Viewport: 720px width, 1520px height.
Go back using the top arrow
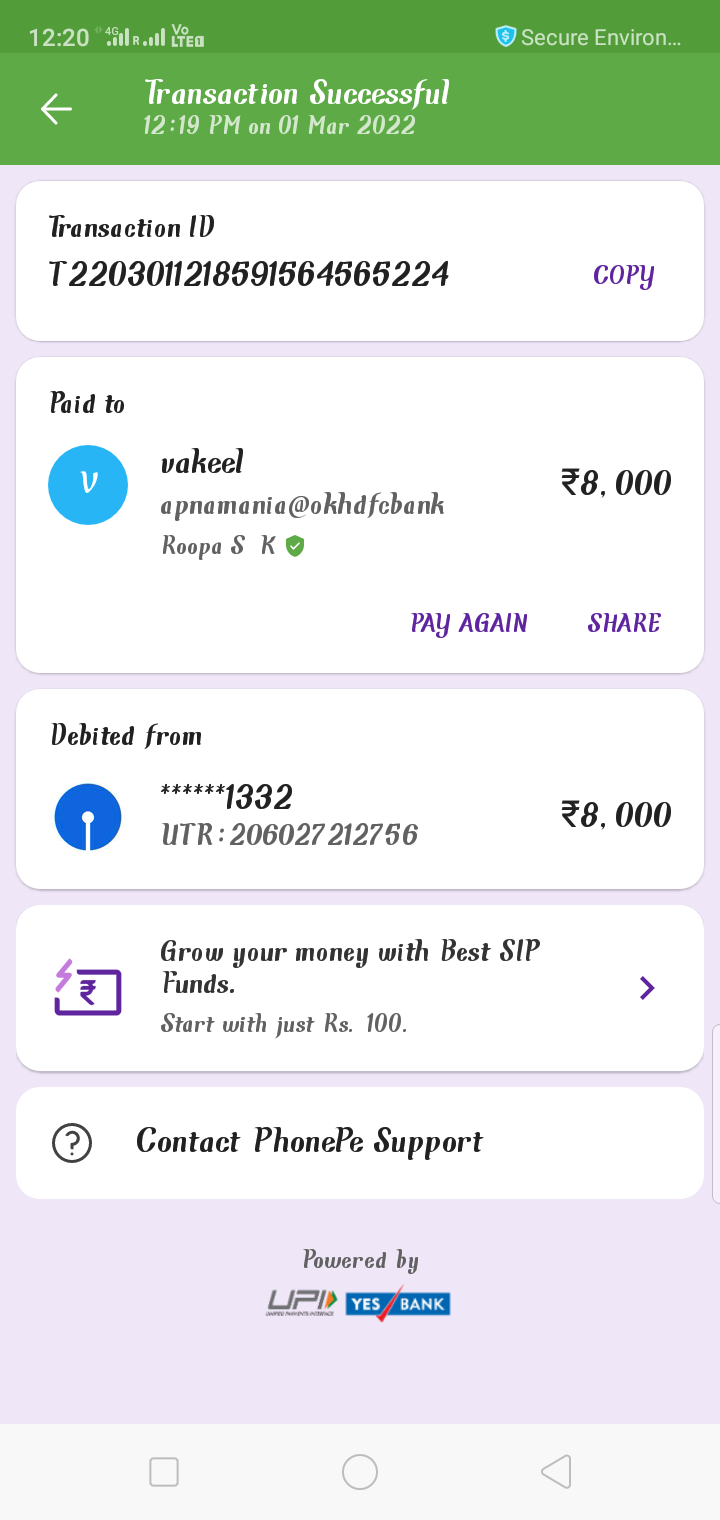tap(56, 109)
